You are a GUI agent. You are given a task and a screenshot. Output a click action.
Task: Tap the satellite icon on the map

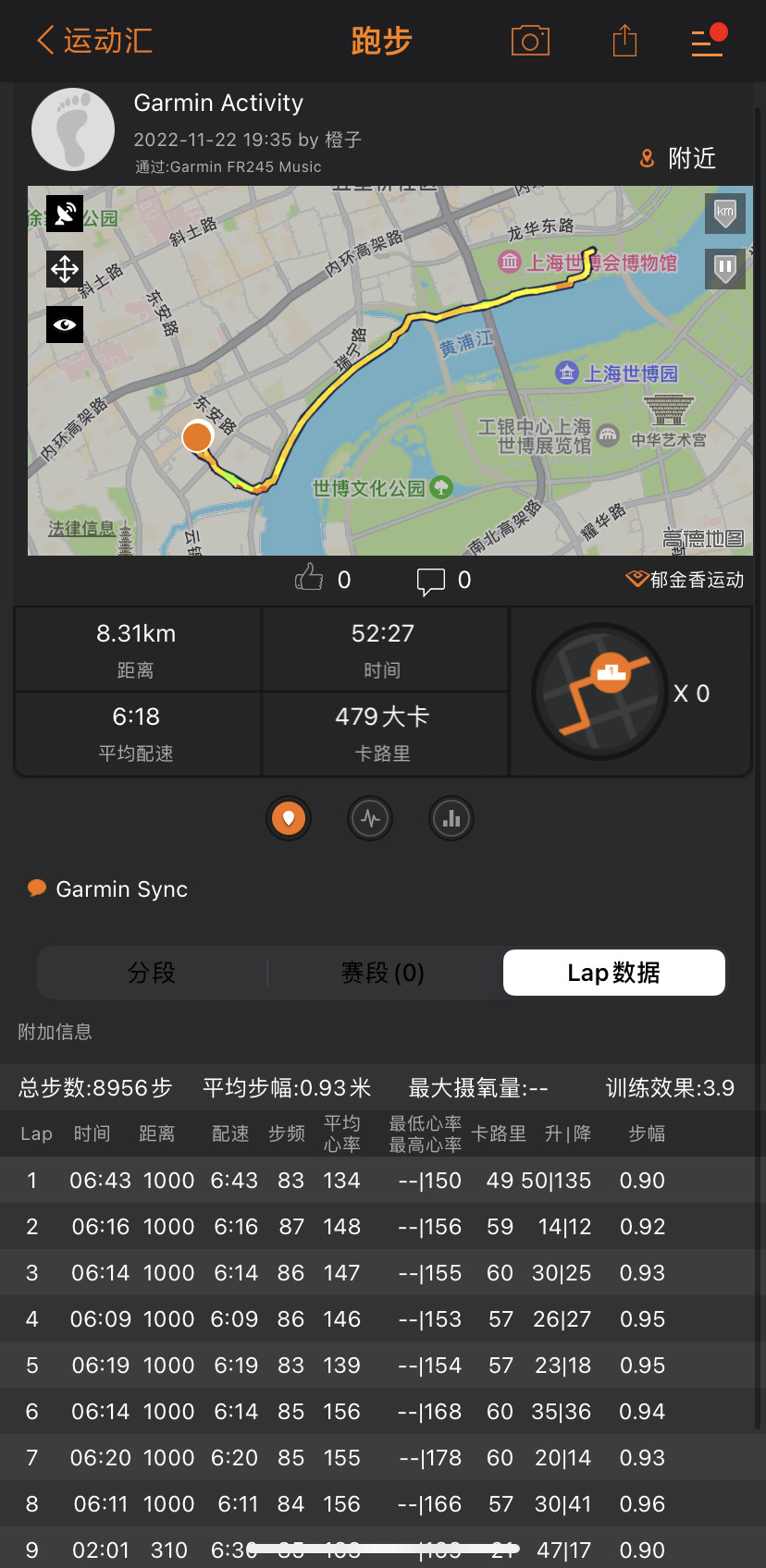pos(65,214)
